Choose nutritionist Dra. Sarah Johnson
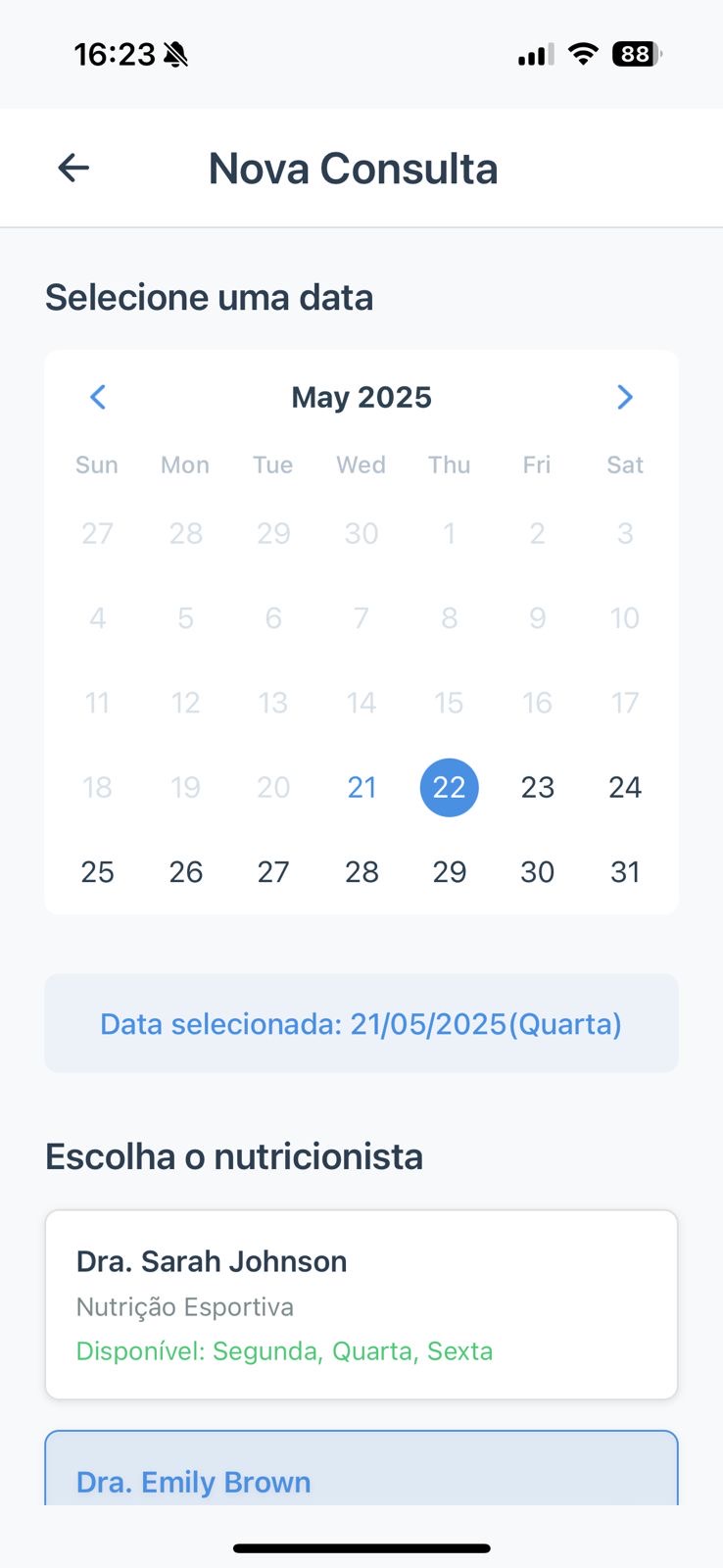The image size is (723, 1568). point(361,1304)
